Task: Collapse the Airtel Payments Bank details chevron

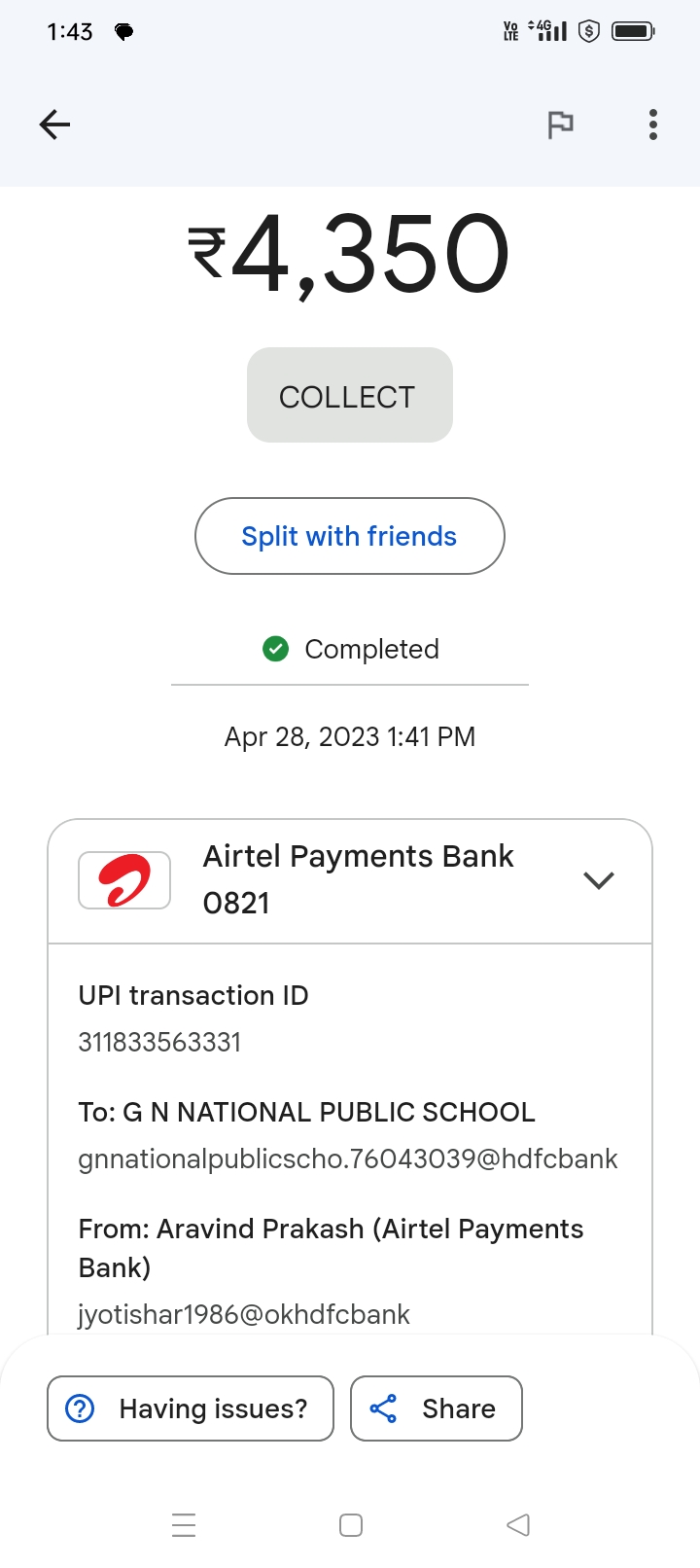Action: (599, 880)
